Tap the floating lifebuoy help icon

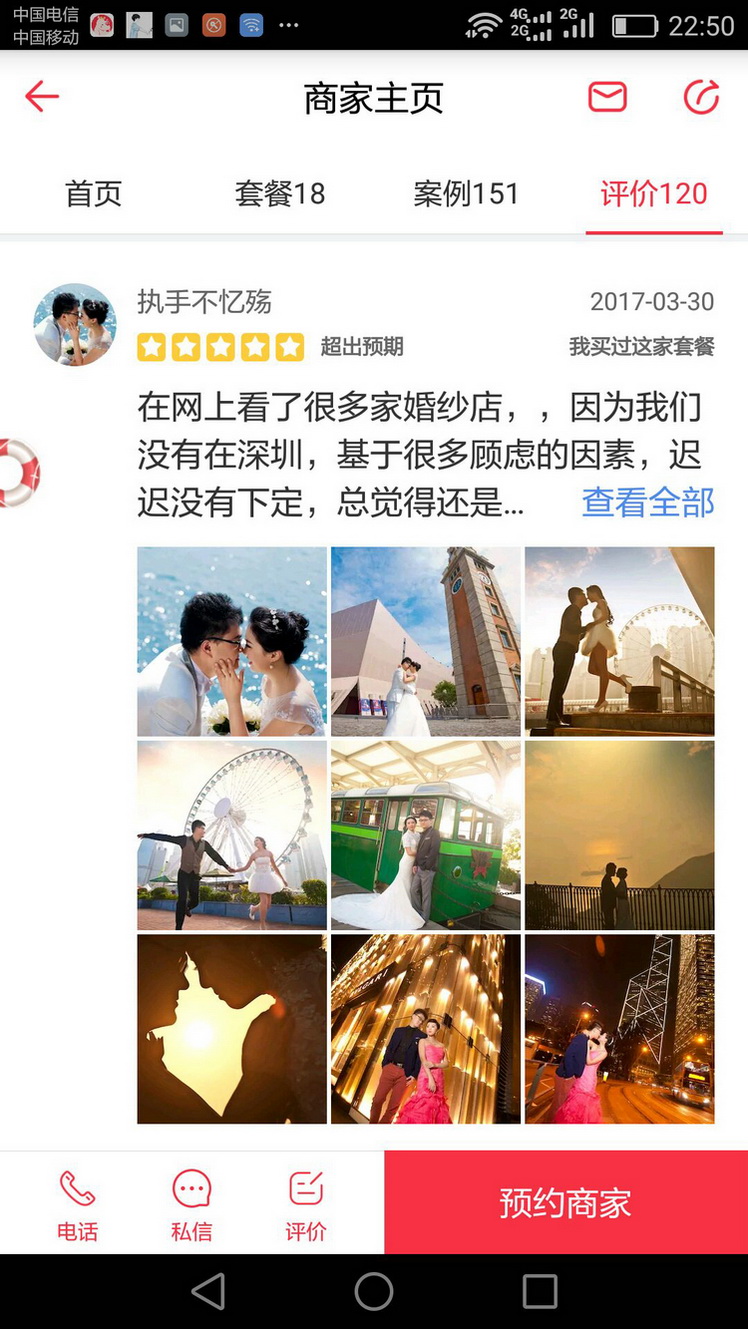18,472
